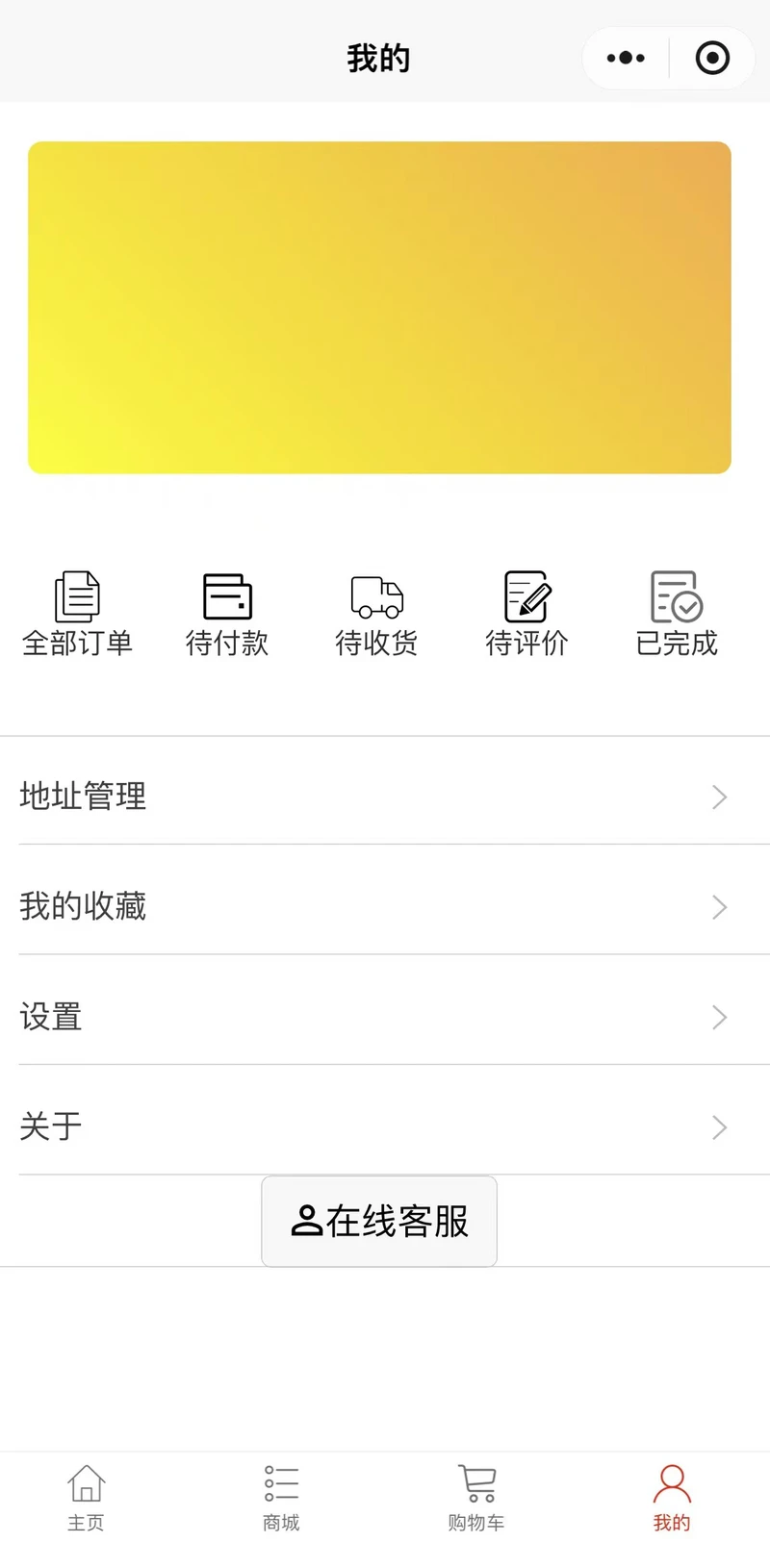Open 全部订单 (all orders)
This screenshot has width=770, height=1568.
[77, 614]
